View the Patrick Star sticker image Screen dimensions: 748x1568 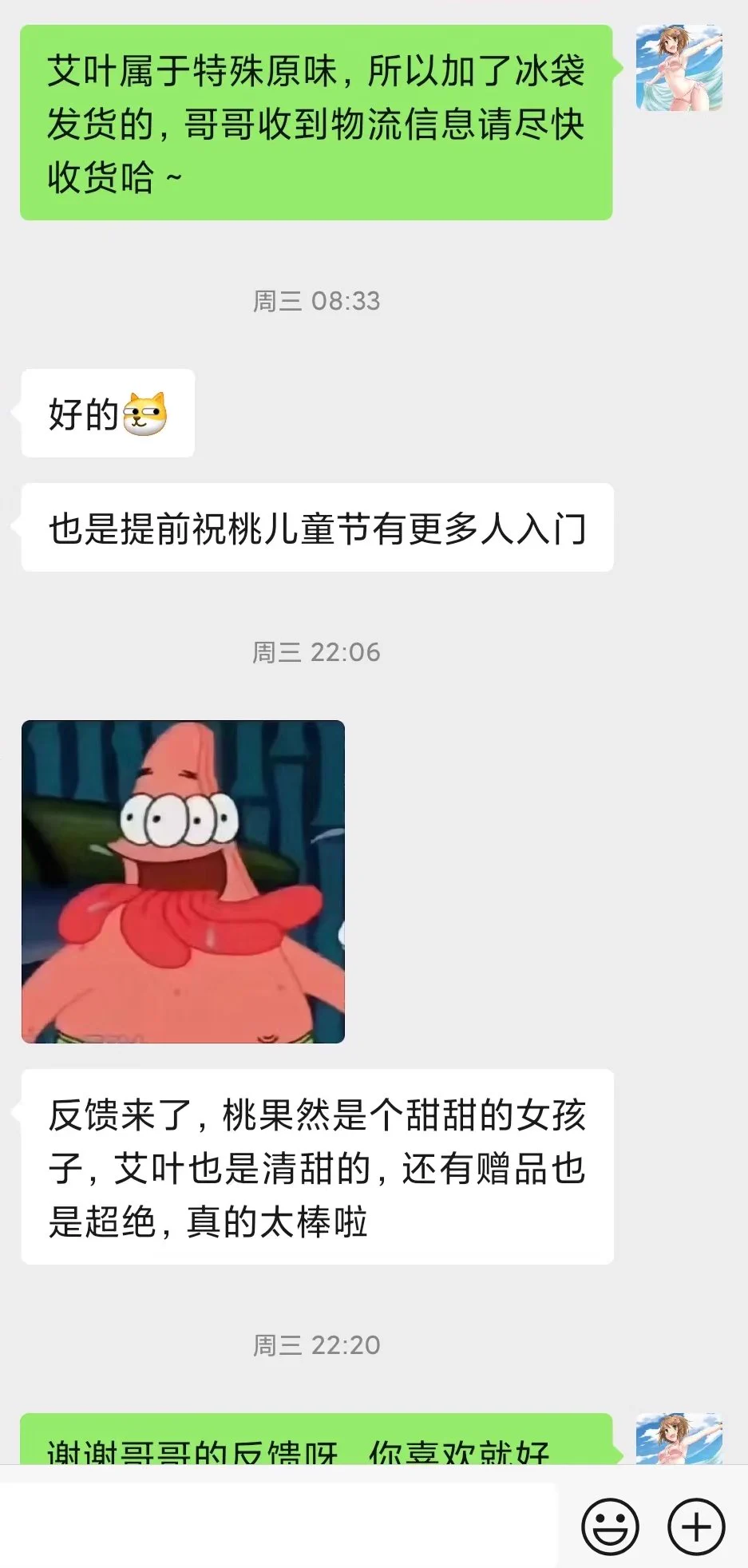tap(183, 881)
